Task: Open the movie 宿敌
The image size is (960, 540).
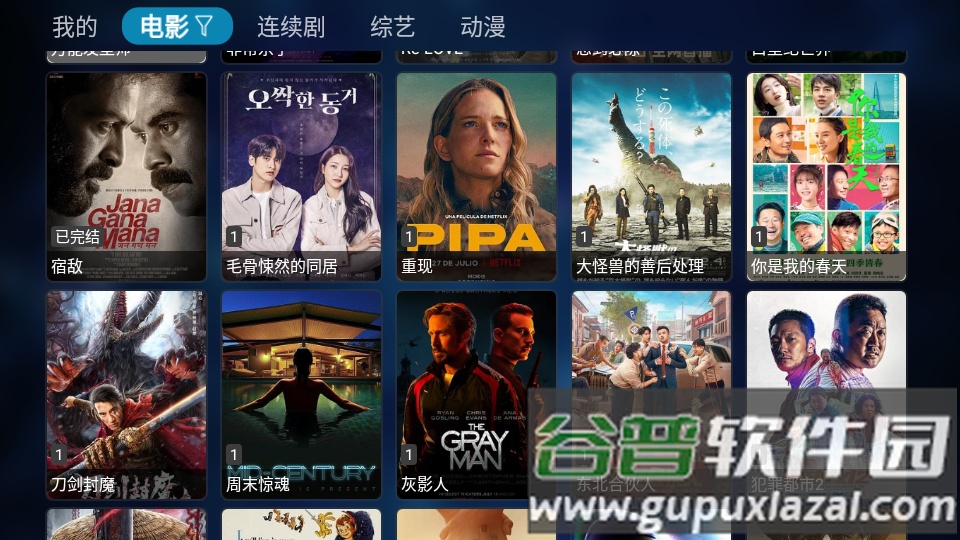Action: pos(126,176)
